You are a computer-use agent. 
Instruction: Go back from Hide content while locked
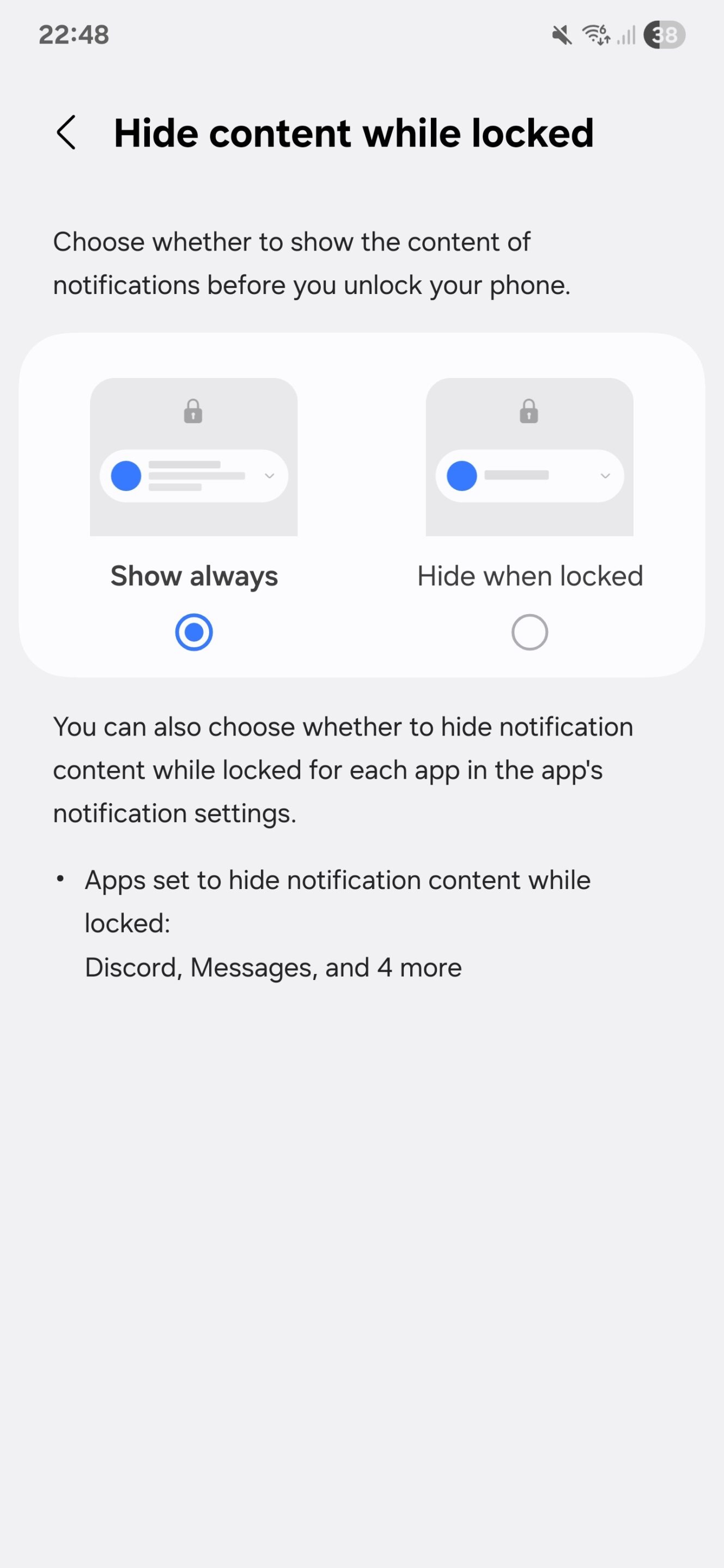(66, 133)
